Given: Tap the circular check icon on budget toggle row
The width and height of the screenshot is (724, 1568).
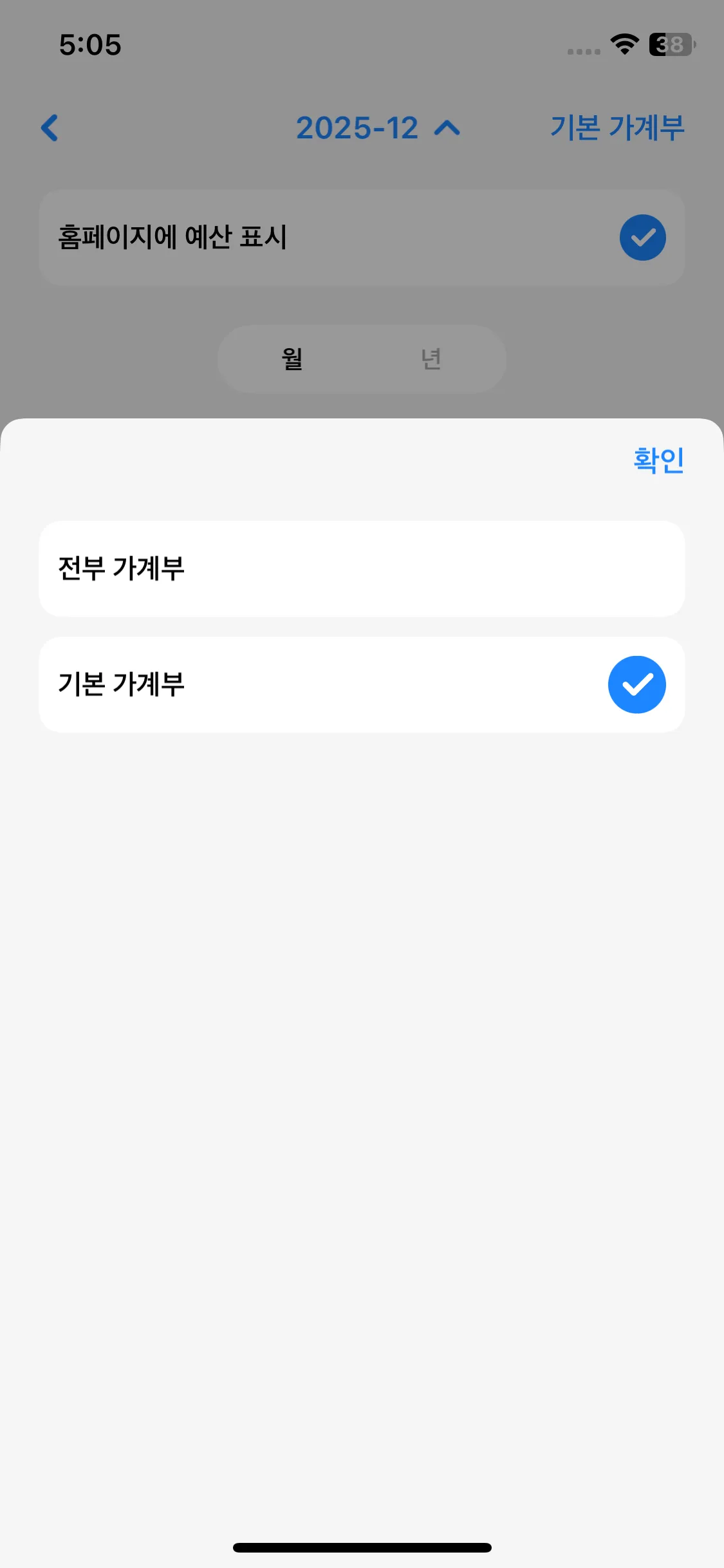Looking at the screenshot, I should 642,237.
